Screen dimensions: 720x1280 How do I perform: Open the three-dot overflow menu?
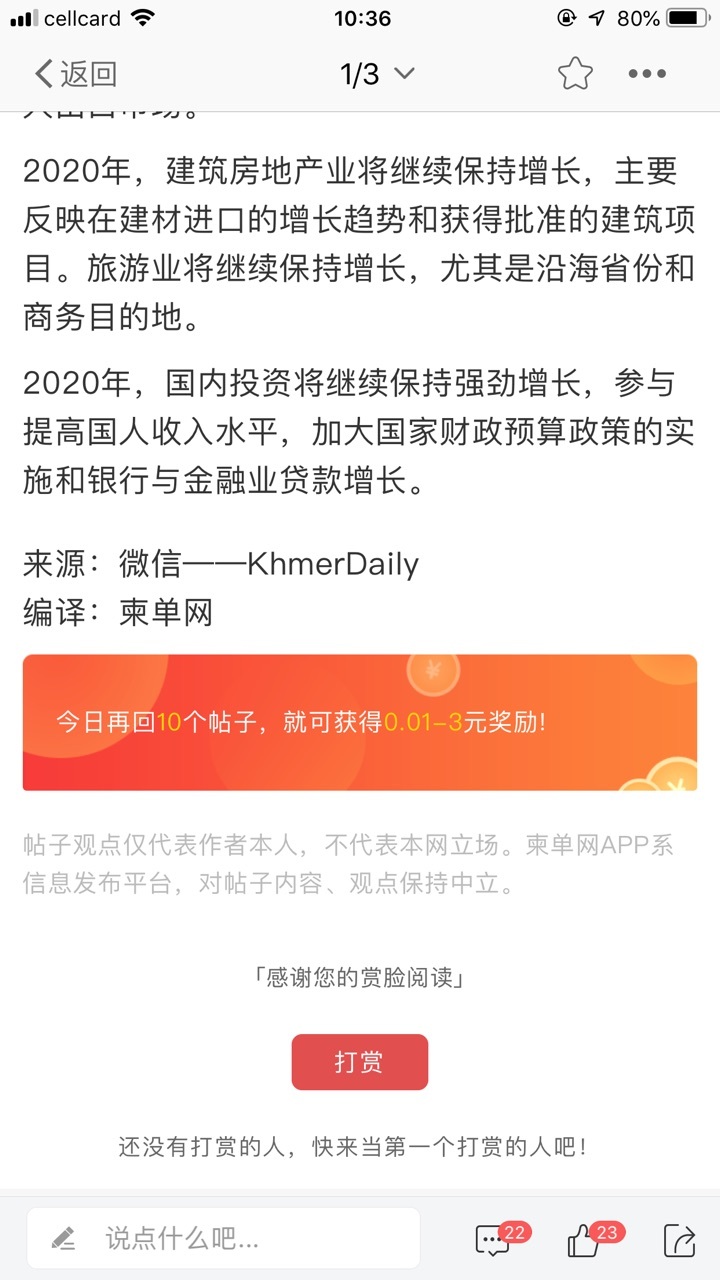tap(647, 74)
